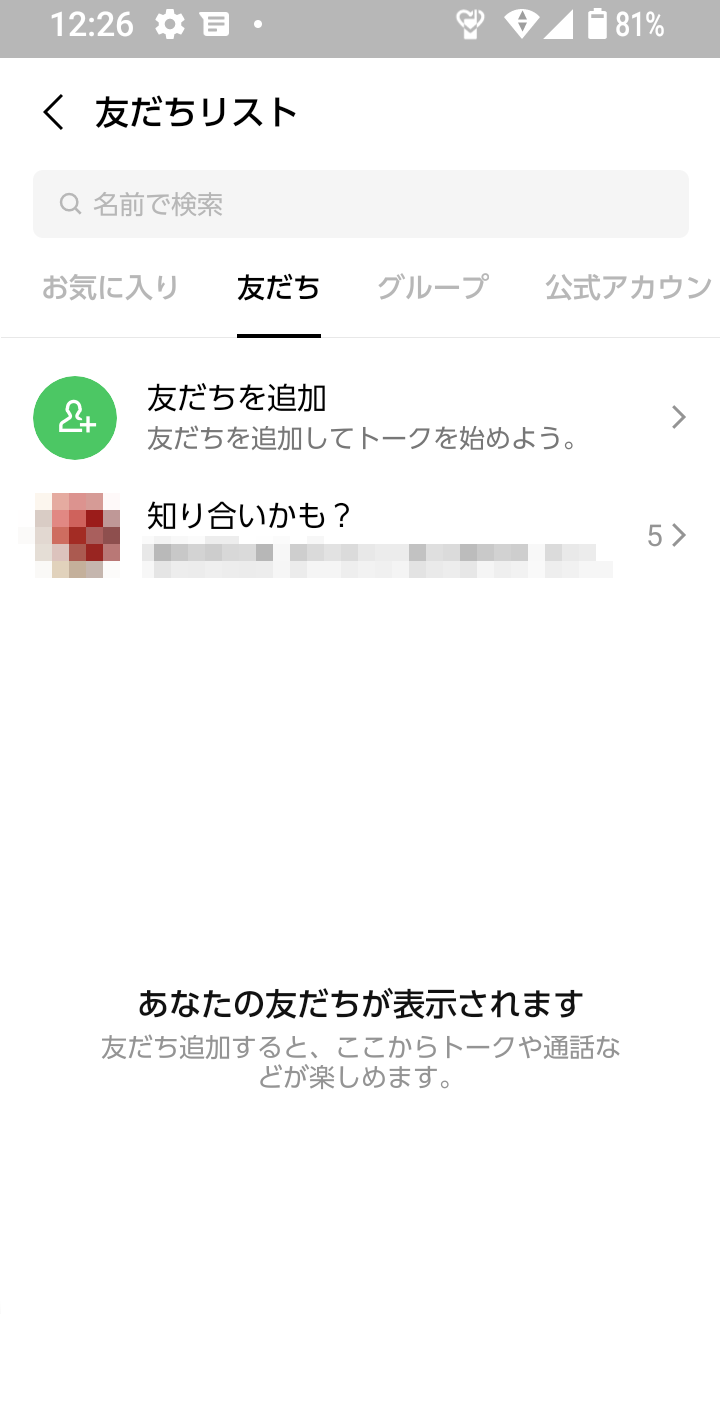Open the 友だちを追加 row
Image resolution: width=720 pixels, height=1424 pixels.
pos(360,418)
